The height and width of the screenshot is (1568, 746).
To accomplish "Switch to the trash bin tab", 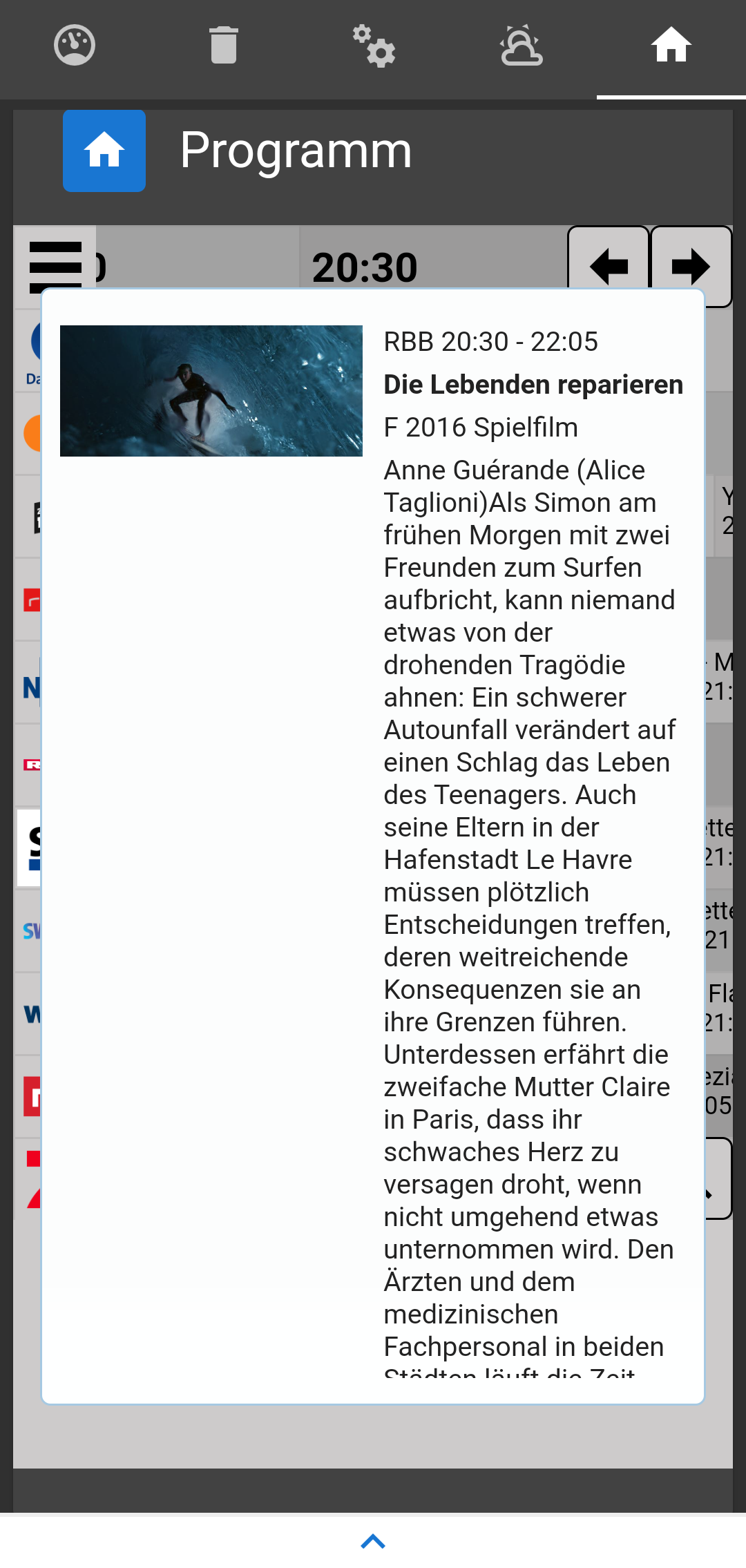I will (223, 46).
